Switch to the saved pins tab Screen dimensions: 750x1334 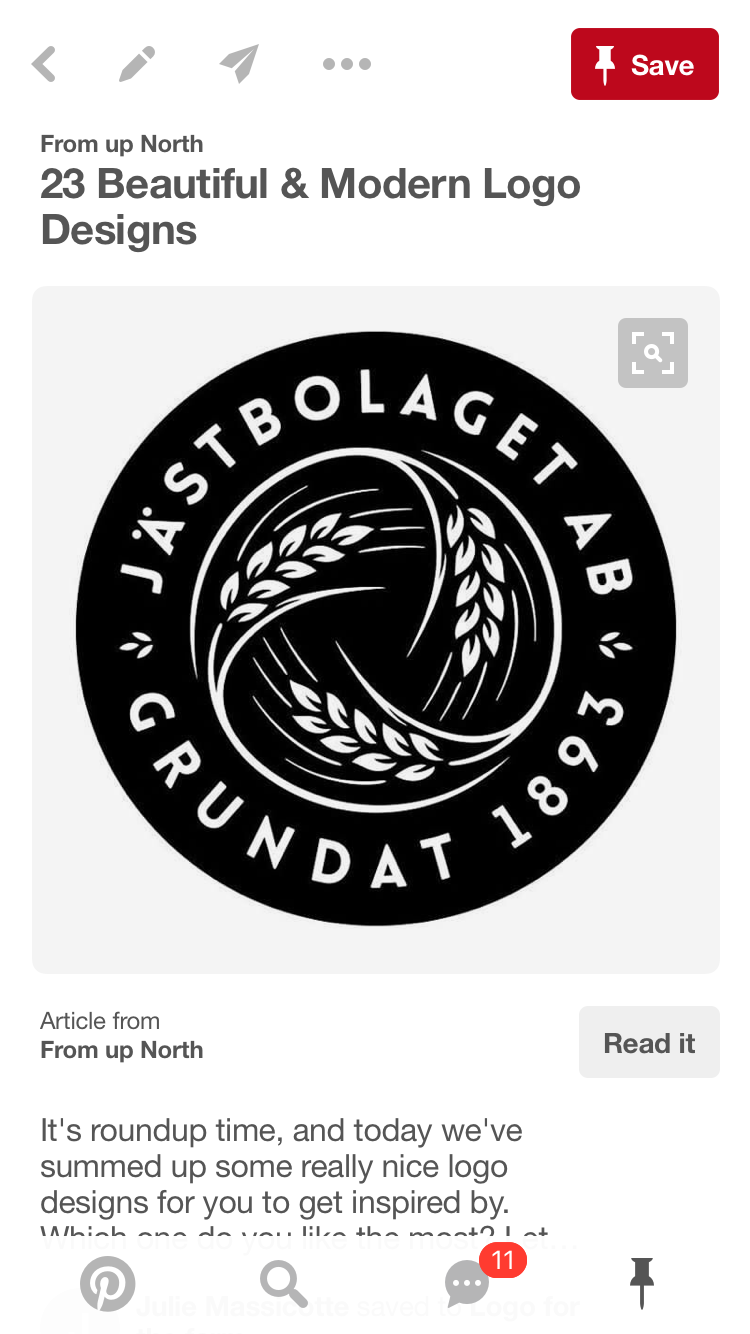pos(642,1281)
